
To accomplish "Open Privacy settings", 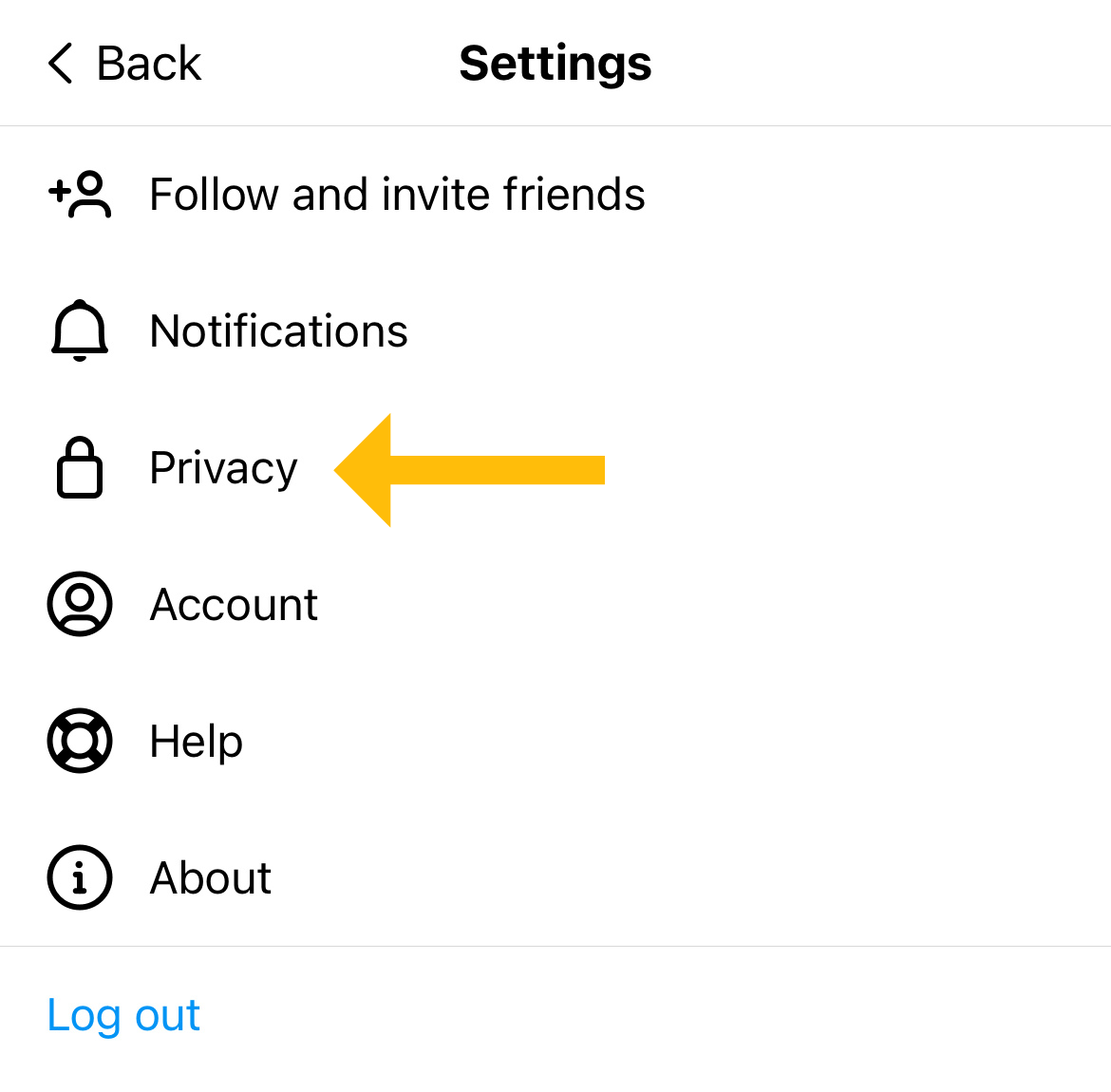I will (x=223, y=468).
